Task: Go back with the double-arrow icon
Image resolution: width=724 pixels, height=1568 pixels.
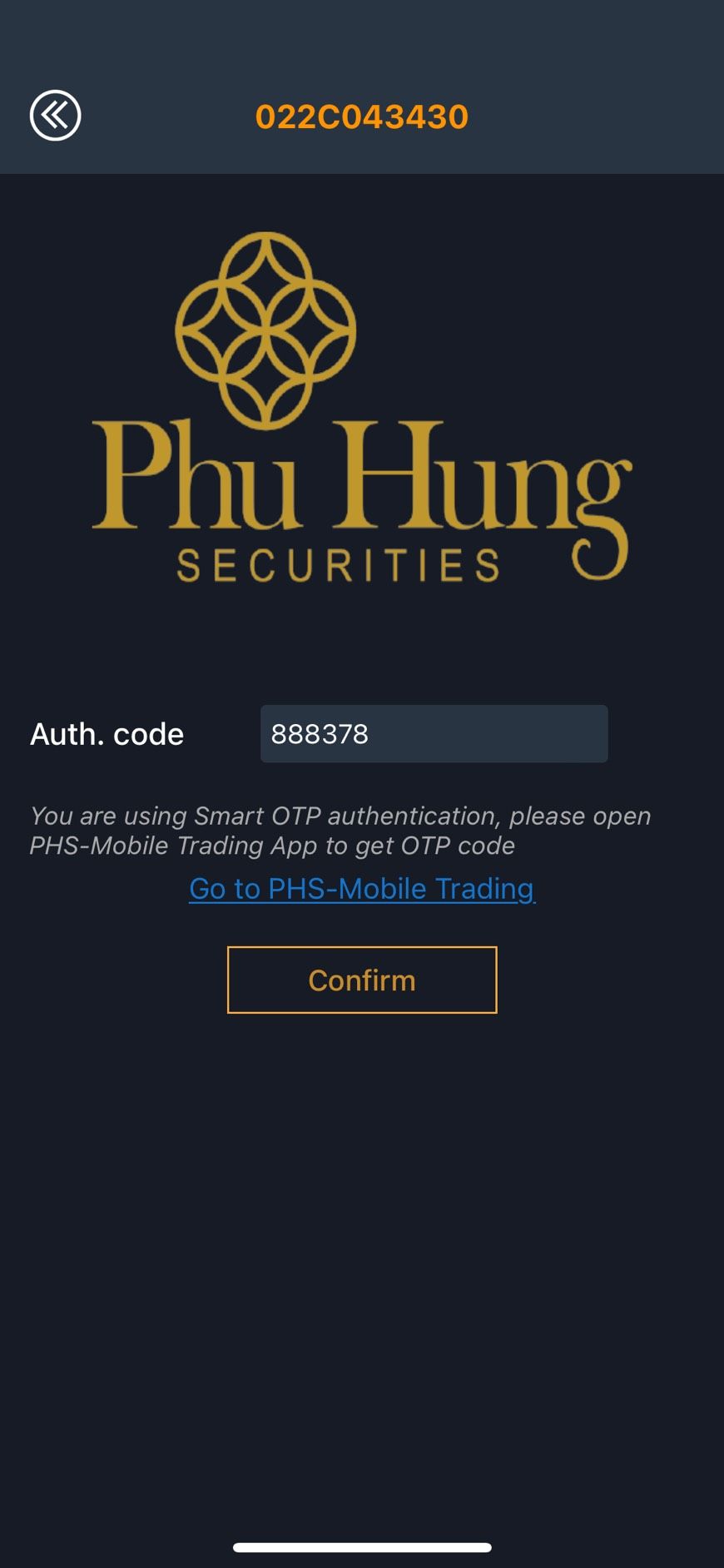Action: 55,116
